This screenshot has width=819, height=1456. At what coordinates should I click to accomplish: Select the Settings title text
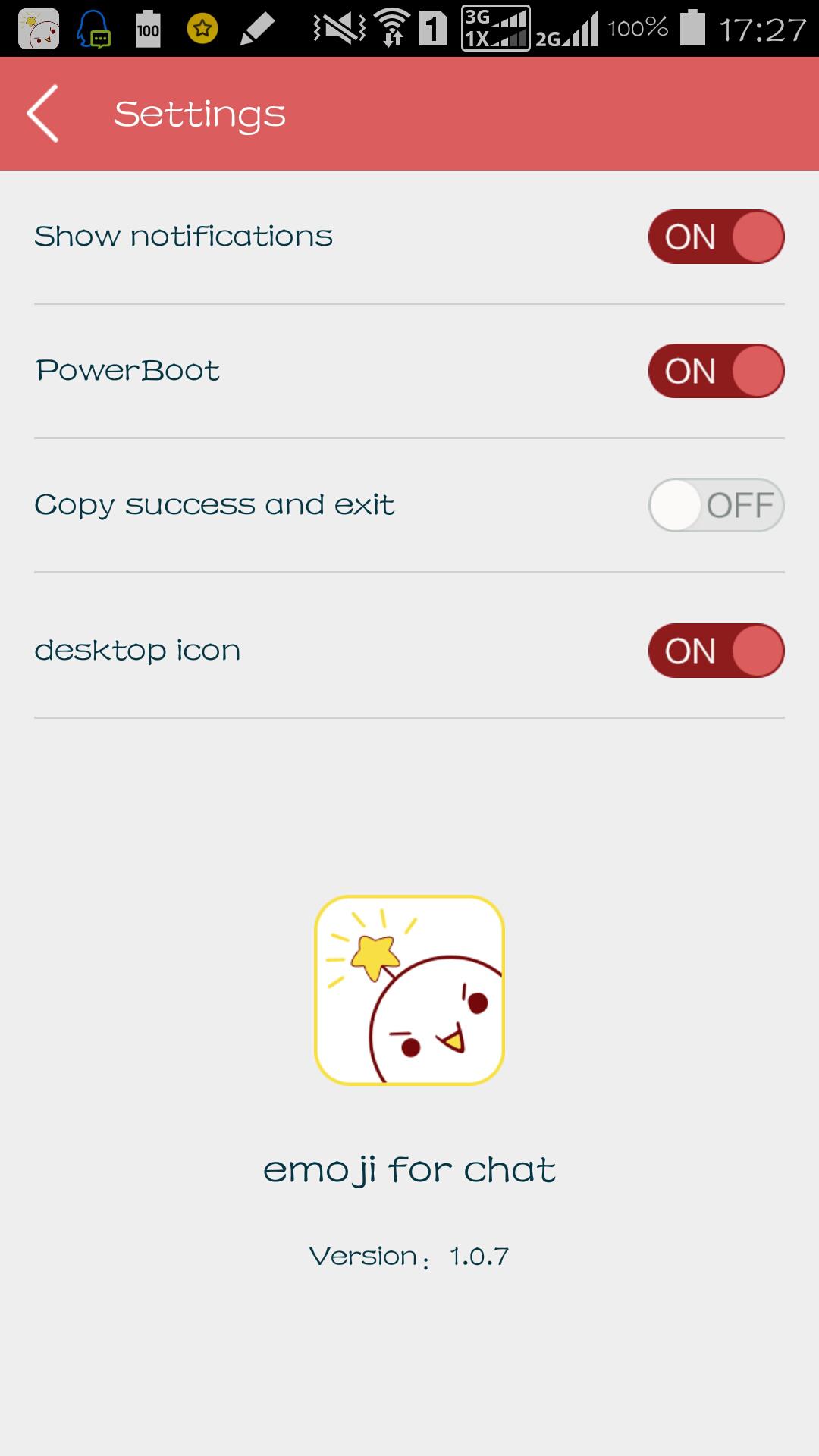click(199, 114)
